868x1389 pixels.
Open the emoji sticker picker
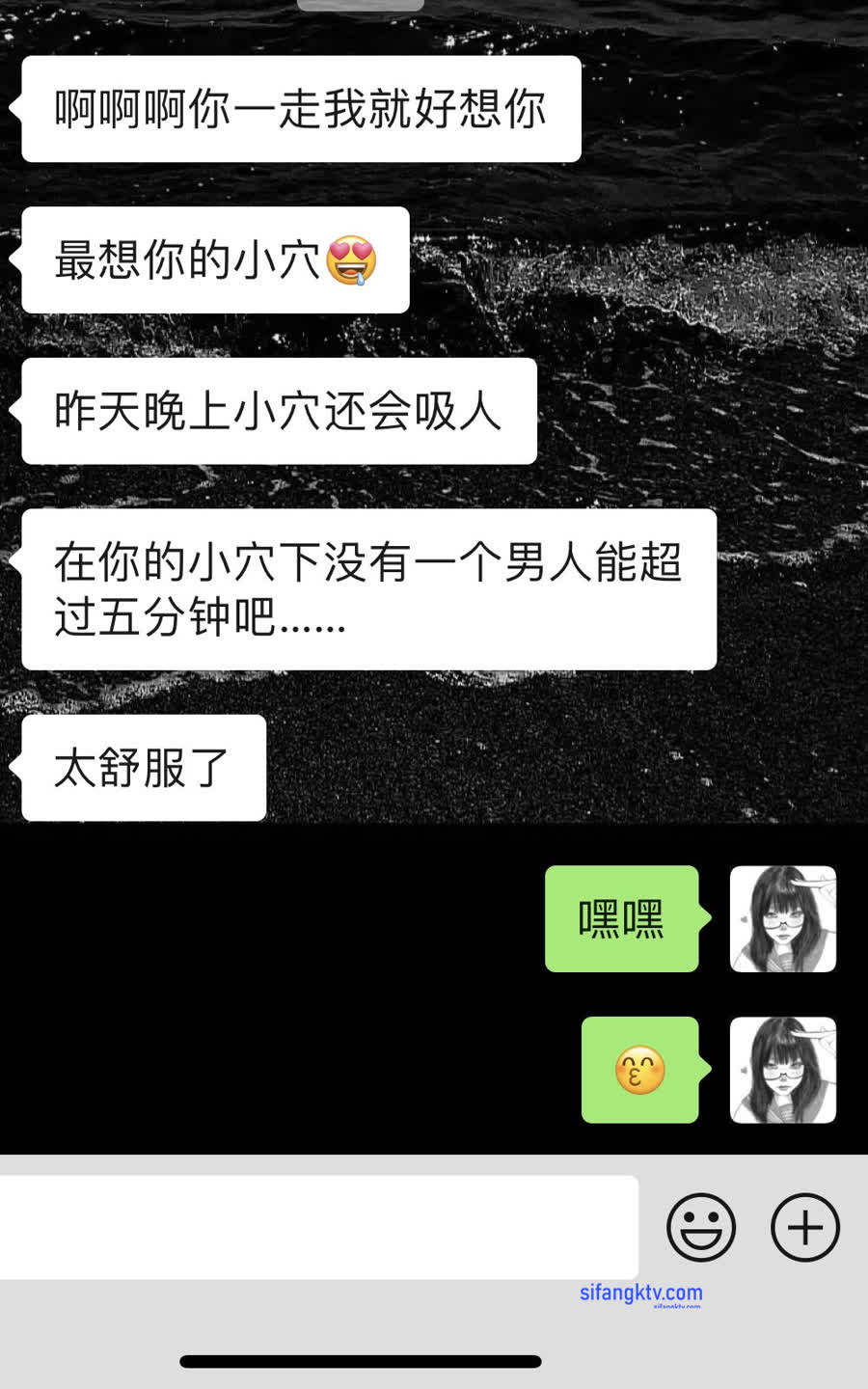pos(701,1227)
